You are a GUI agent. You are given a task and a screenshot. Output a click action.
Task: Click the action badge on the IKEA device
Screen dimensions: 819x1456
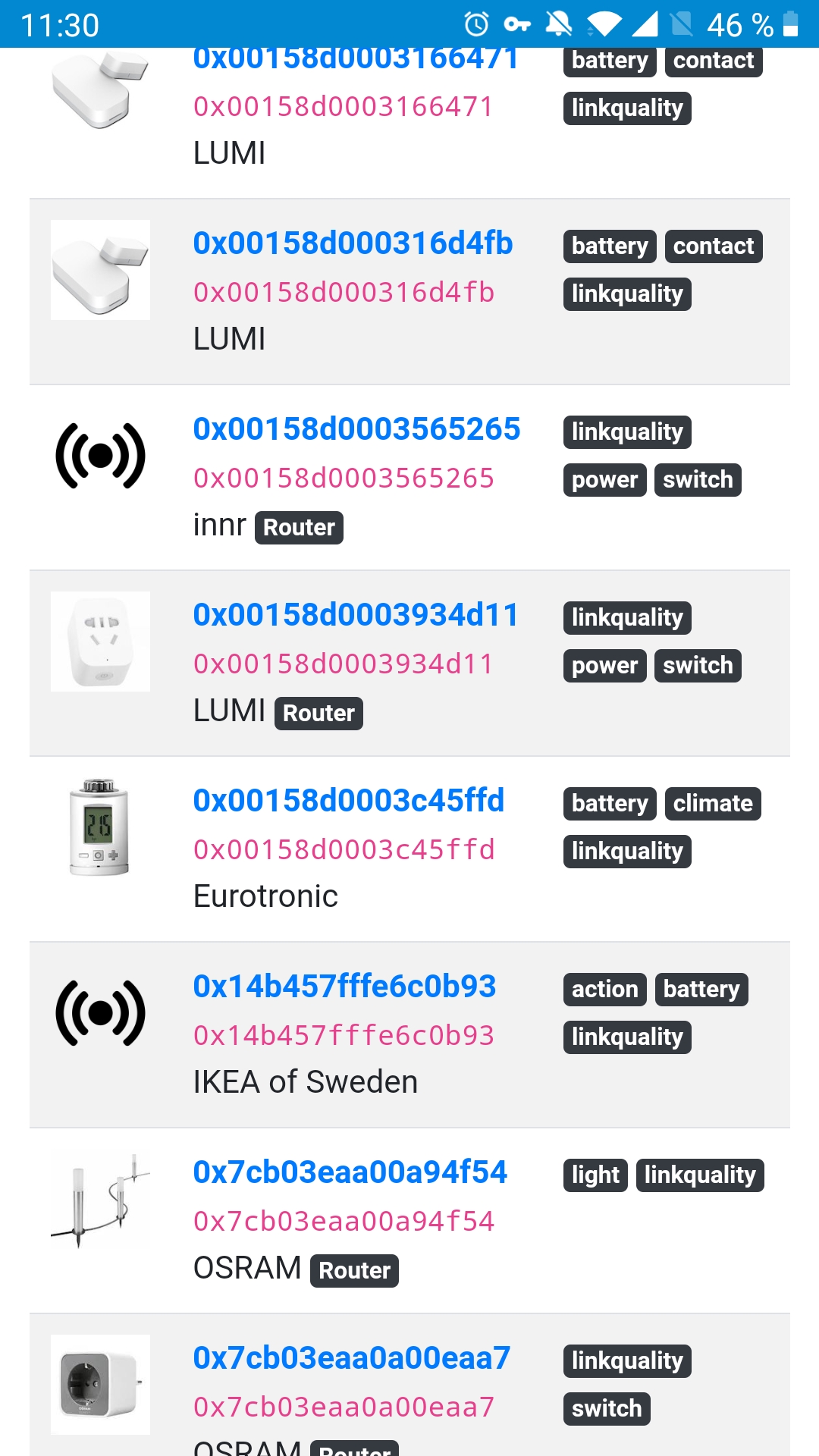(603, 989)
